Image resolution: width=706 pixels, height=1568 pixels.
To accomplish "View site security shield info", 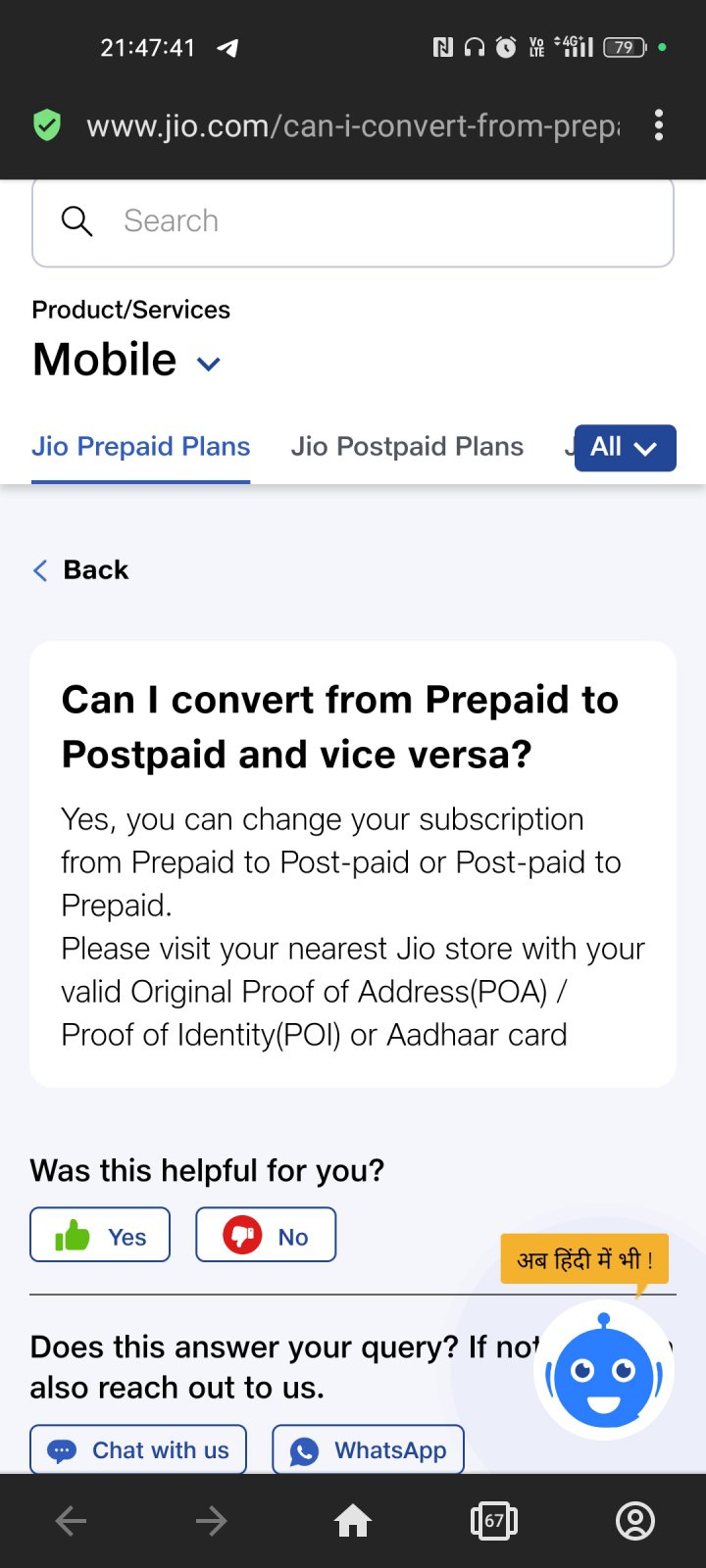I will [47, 125].
